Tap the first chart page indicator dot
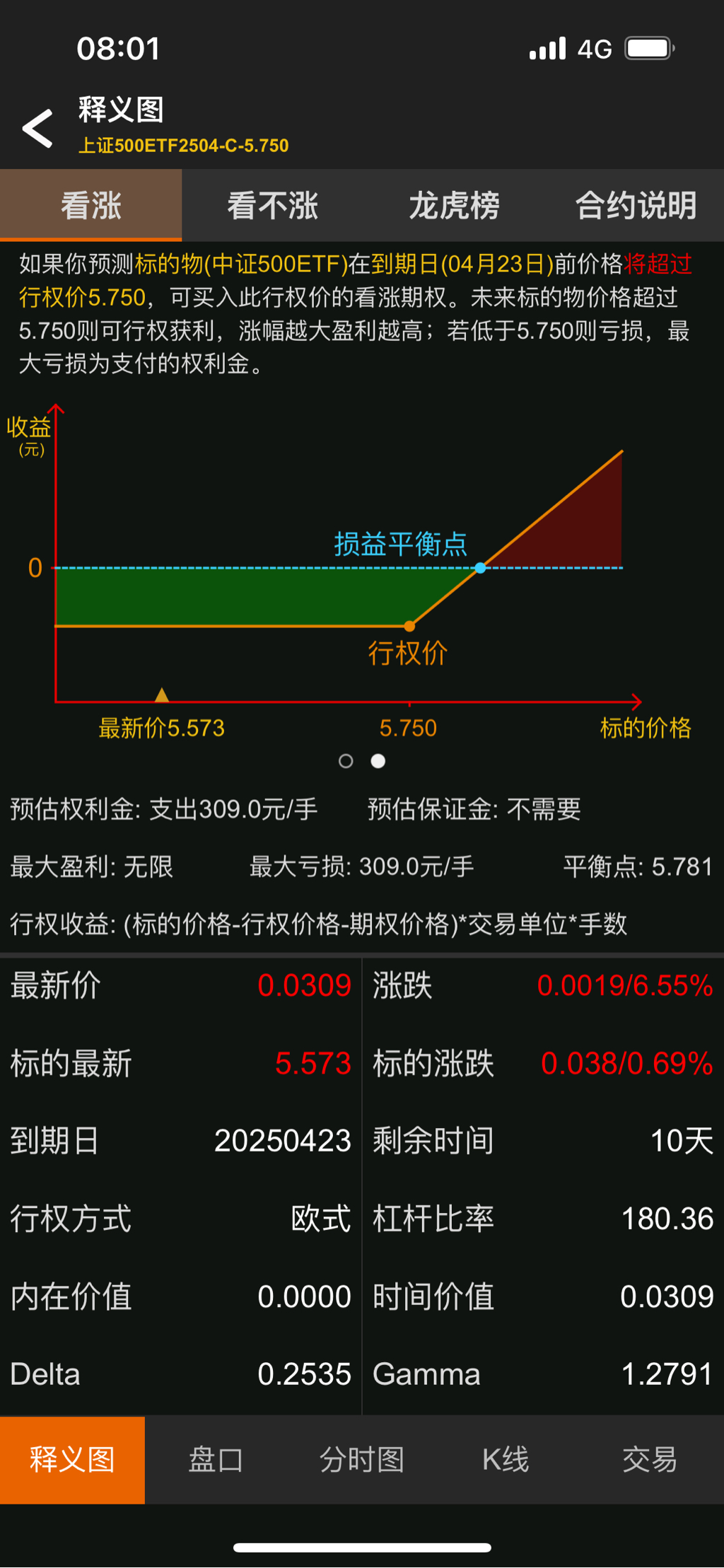This screenshot has height=1568, width=724. tap(346, 761)
